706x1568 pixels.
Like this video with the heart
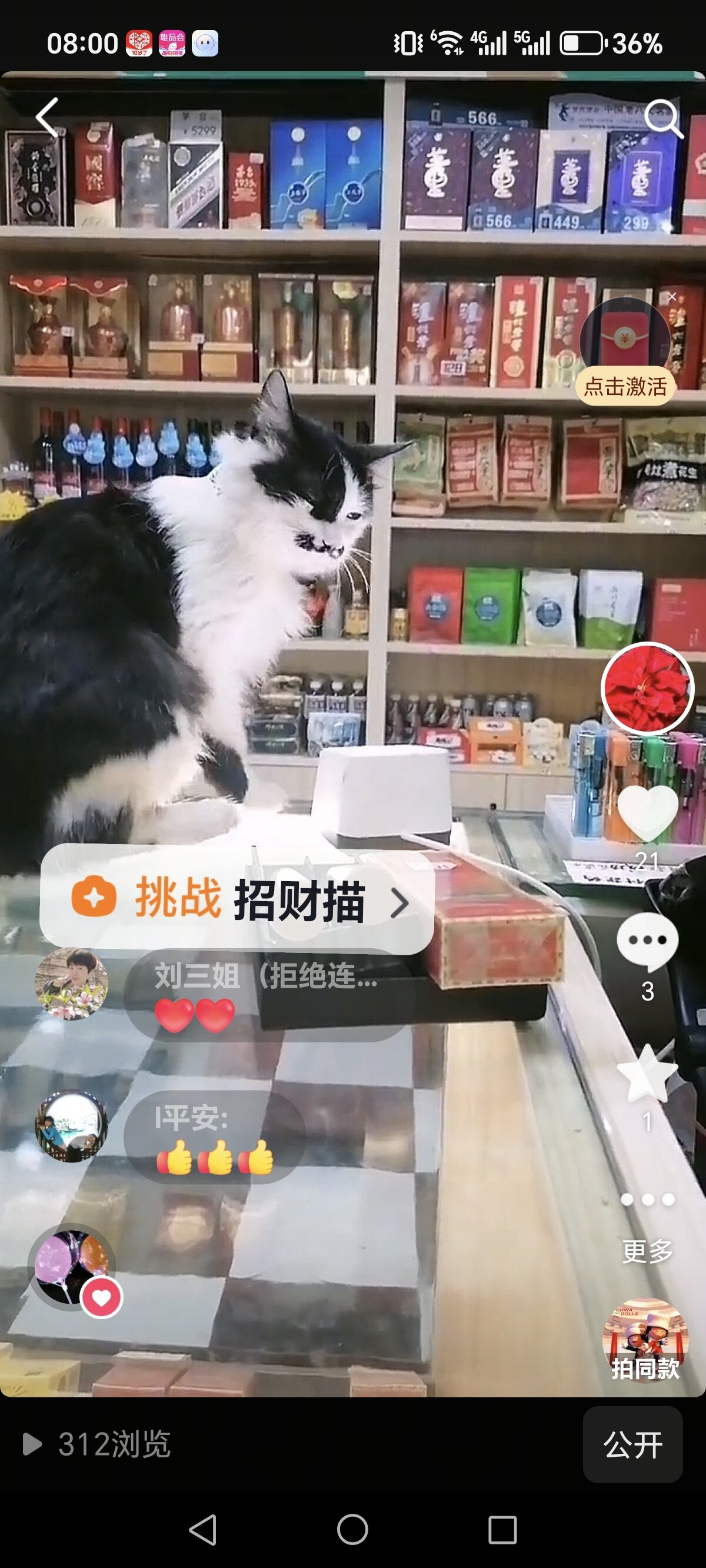tap(647, 813)
